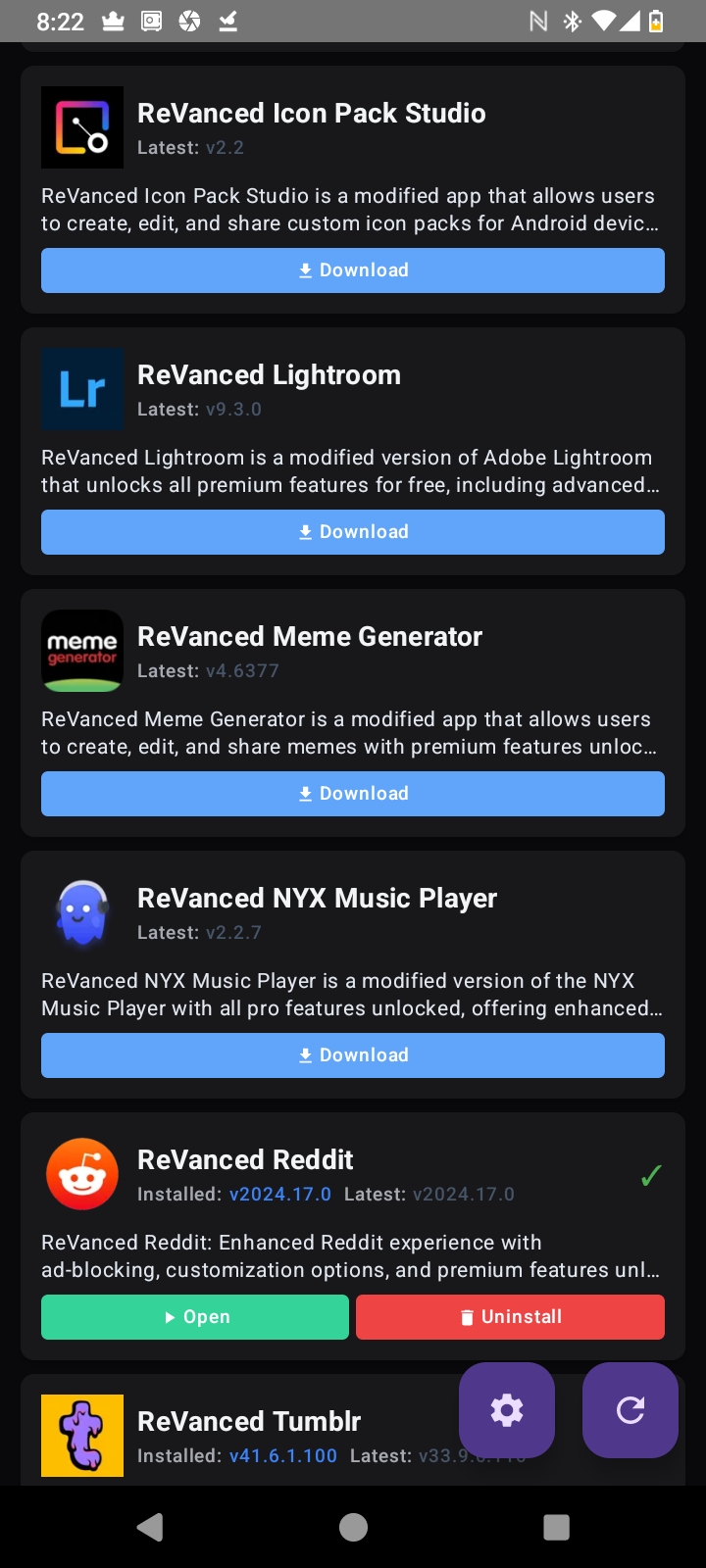
Task: Open settings via the gear button
Action: (507, 1410)
